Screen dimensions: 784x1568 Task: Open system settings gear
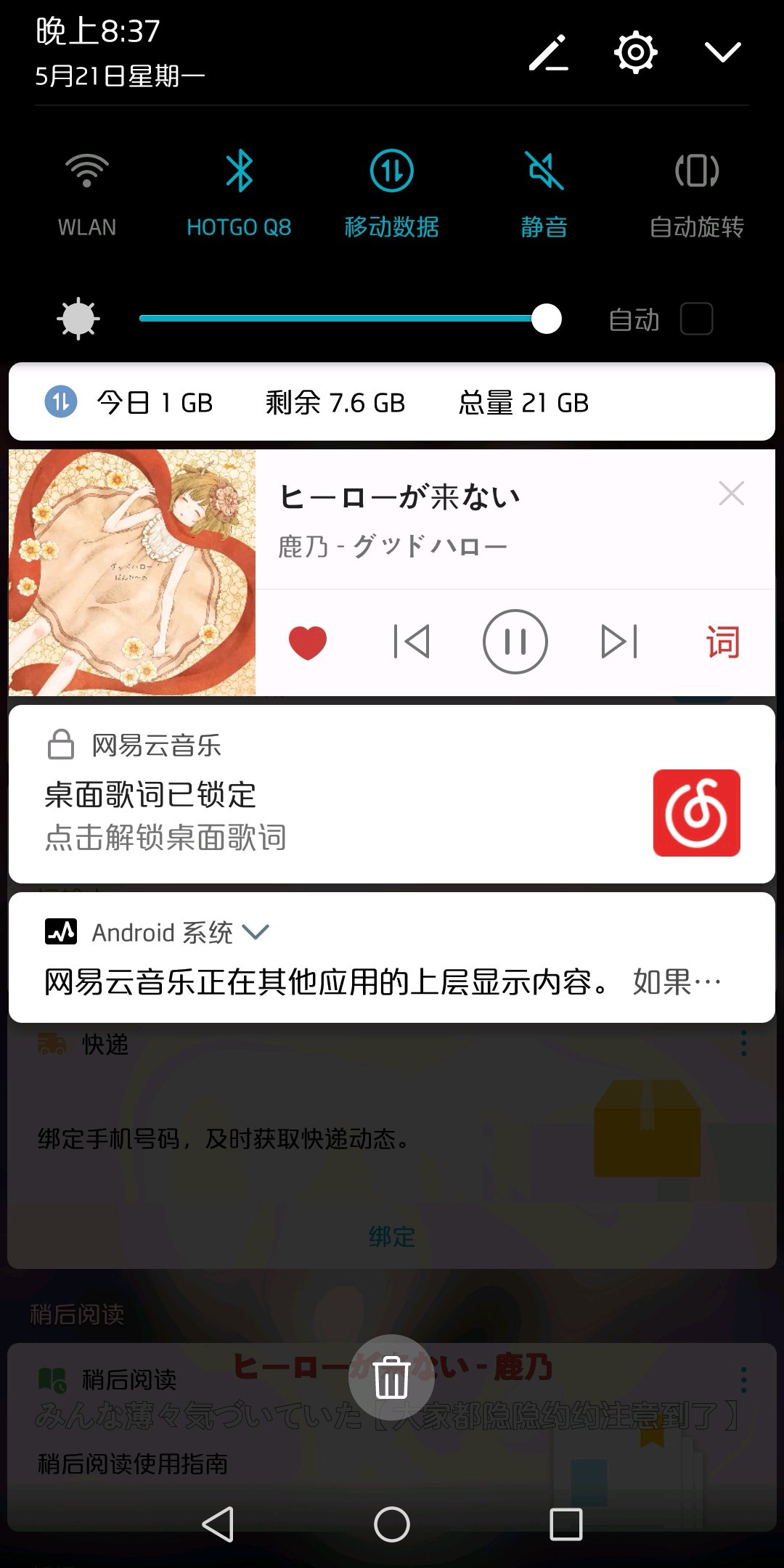point(636,52)
